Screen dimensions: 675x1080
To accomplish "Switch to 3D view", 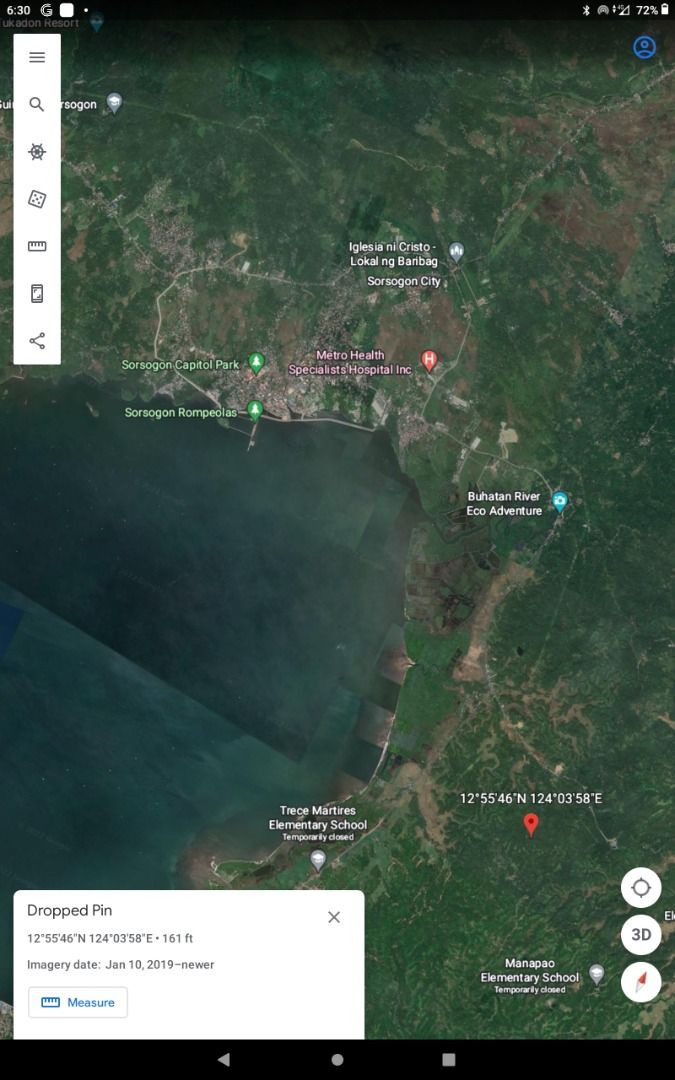I will (641, 935).
